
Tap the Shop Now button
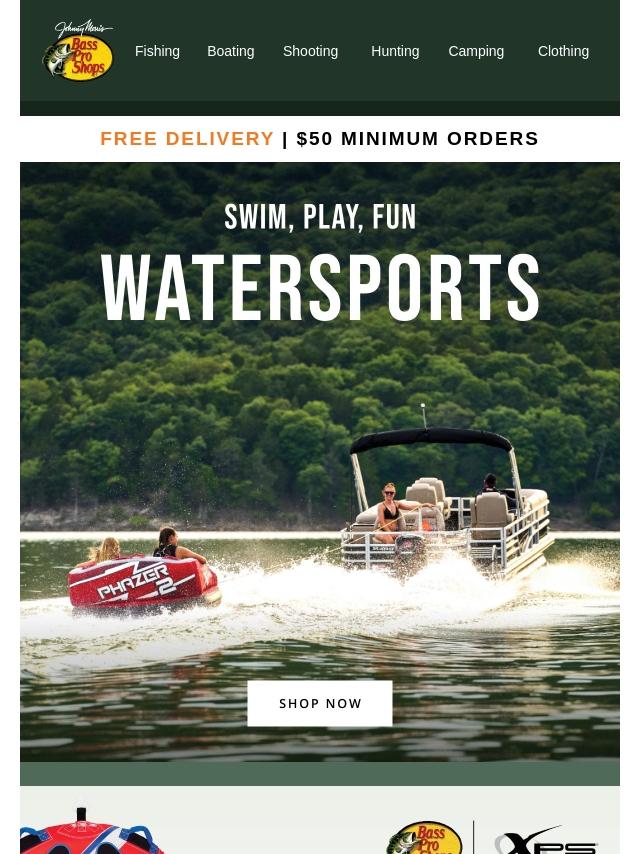point(320,703)
